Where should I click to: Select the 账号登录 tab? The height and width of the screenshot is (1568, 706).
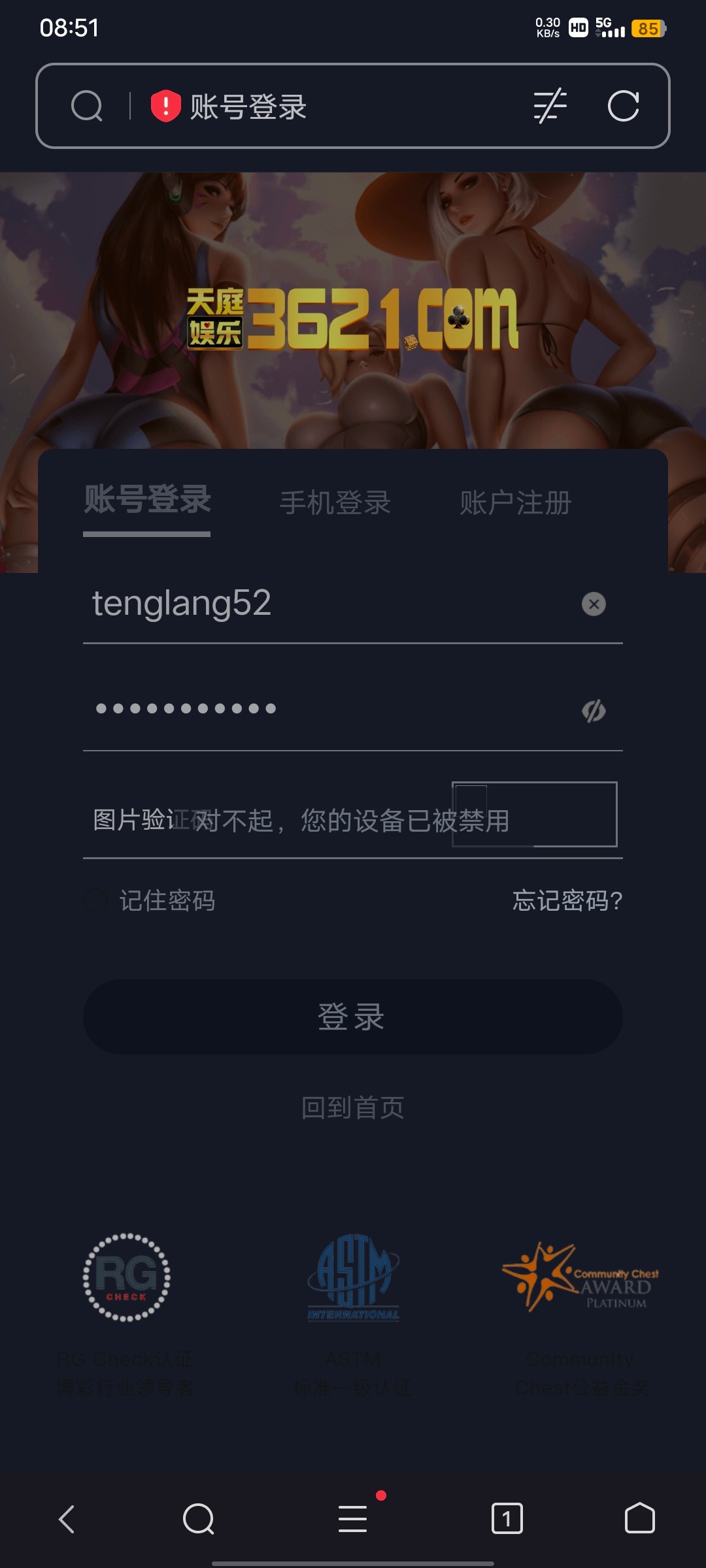pyautogui.click(x=147, y=500)
